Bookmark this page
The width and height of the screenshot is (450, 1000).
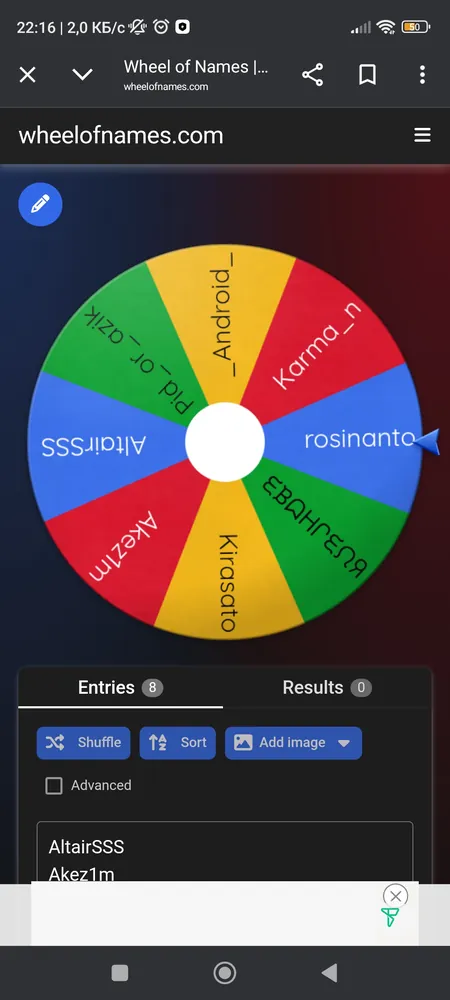click(367, 75)
